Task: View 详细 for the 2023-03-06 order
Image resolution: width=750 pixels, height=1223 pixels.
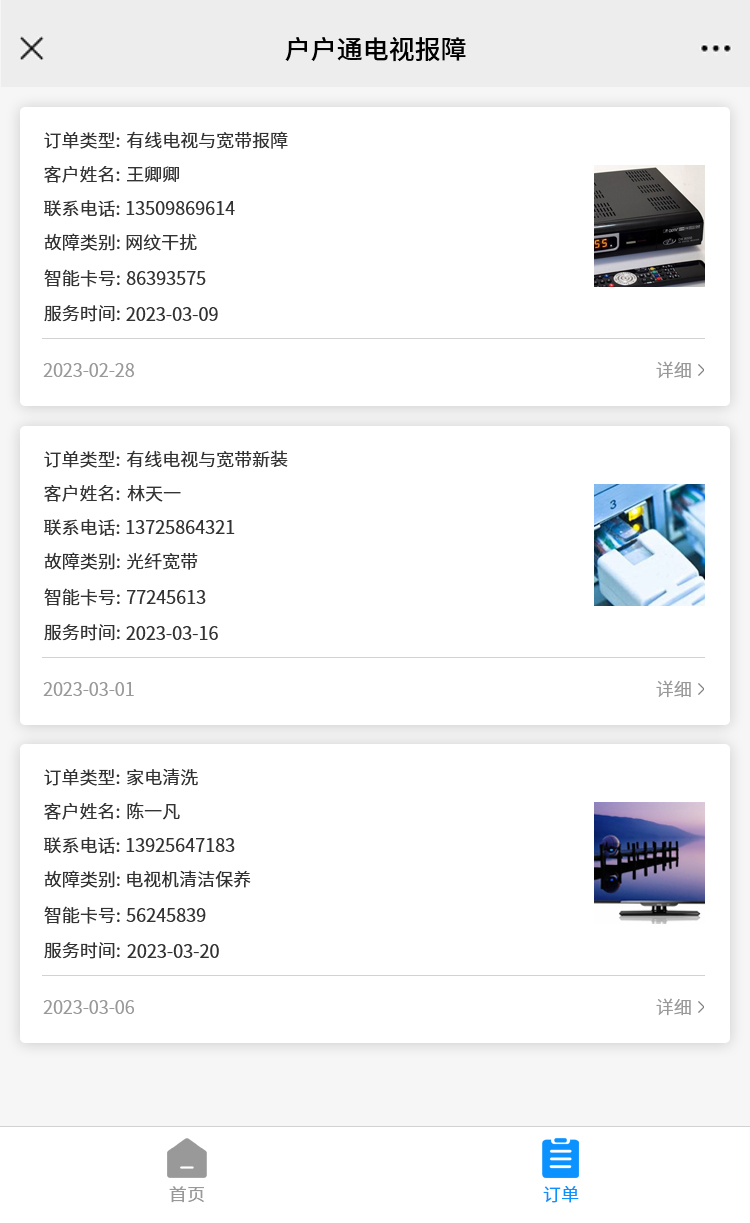Action: [680, 1007]
